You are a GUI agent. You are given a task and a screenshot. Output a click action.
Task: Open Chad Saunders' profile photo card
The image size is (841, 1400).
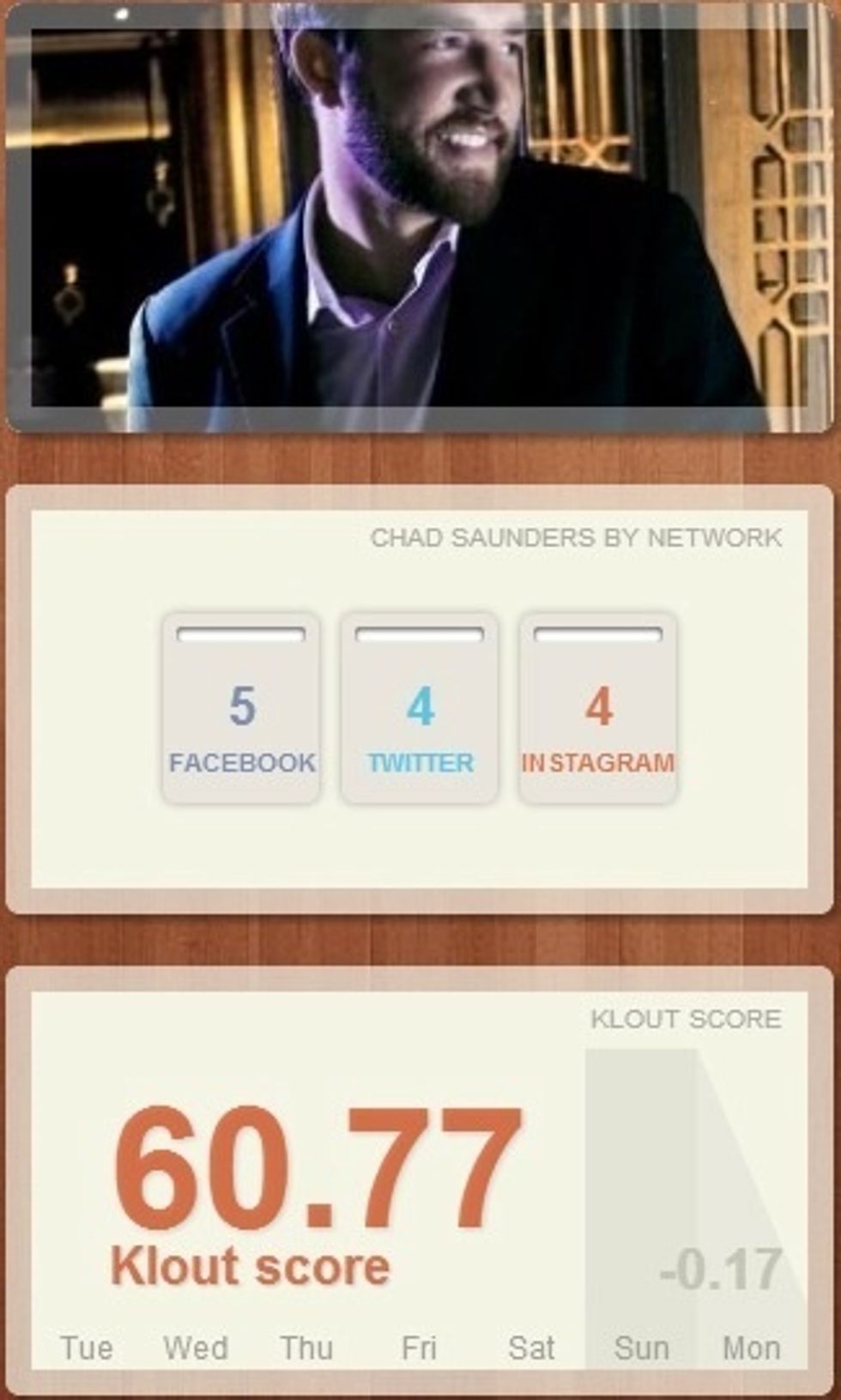420,216
